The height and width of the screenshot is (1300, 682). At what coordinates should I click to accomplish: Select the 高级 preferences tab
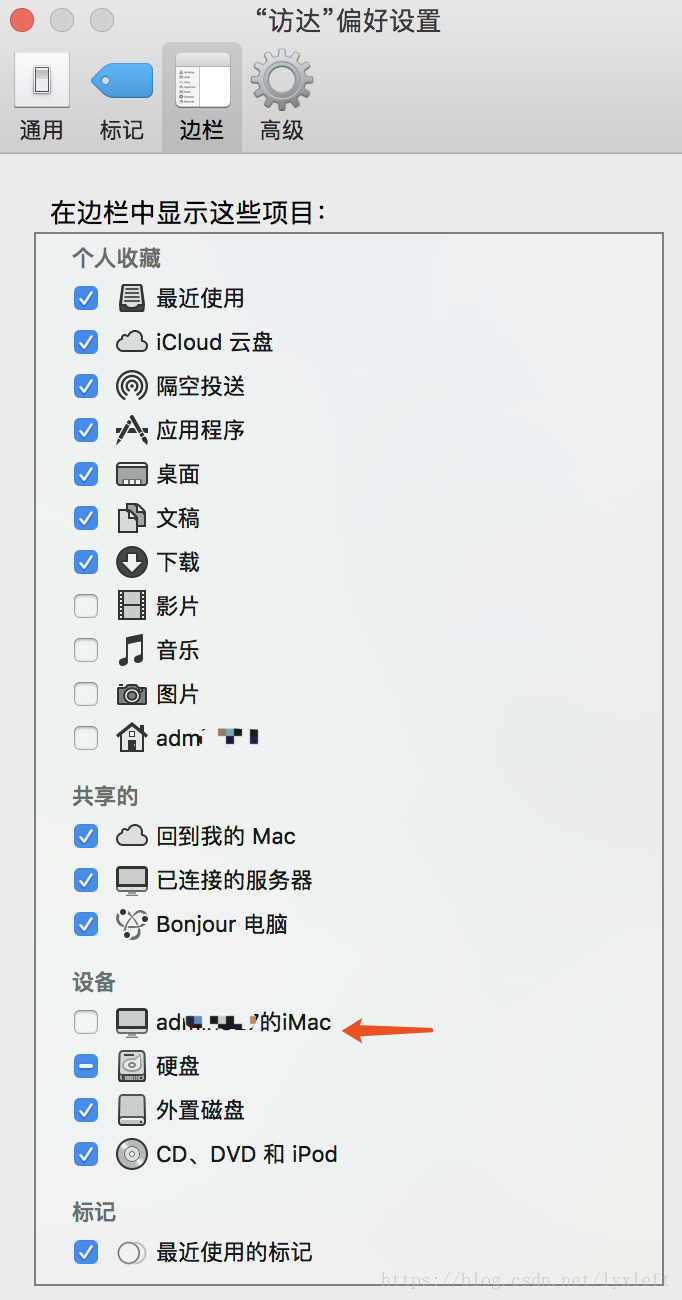pyautogui.click(x=282, y=97)
